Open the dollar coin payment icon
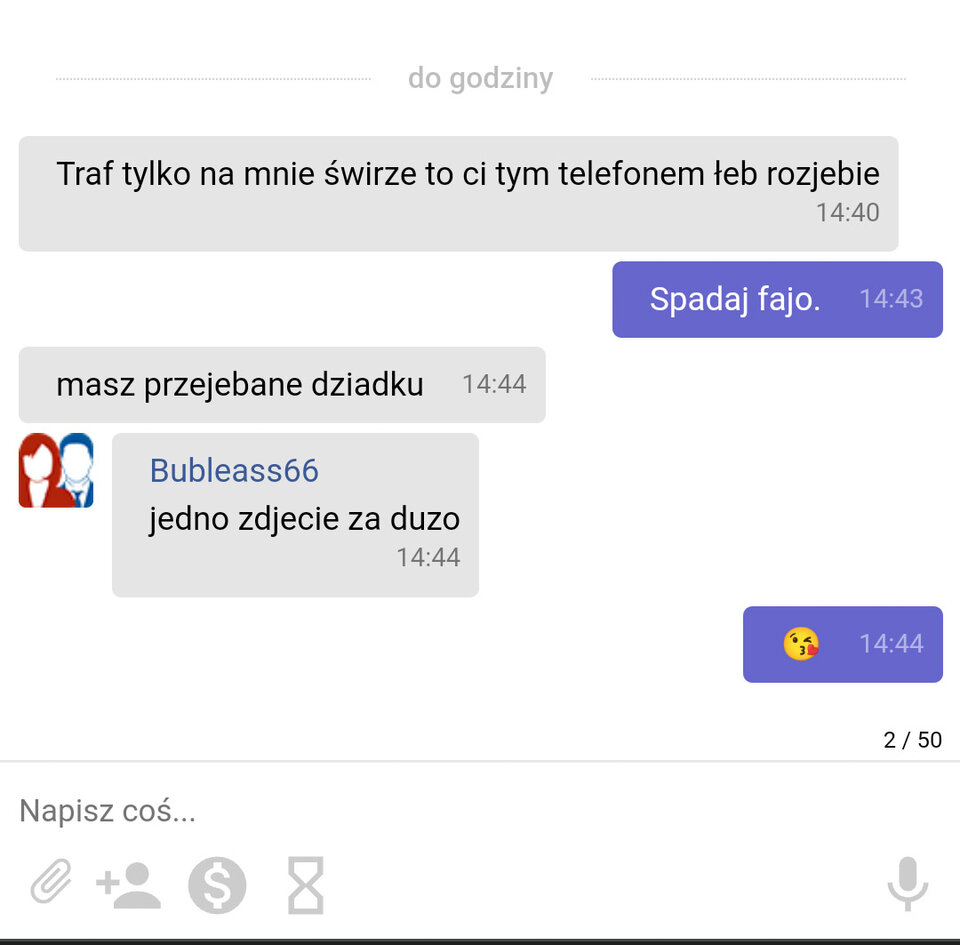Screen dimensions: 960x945 (x=217, y=885)
